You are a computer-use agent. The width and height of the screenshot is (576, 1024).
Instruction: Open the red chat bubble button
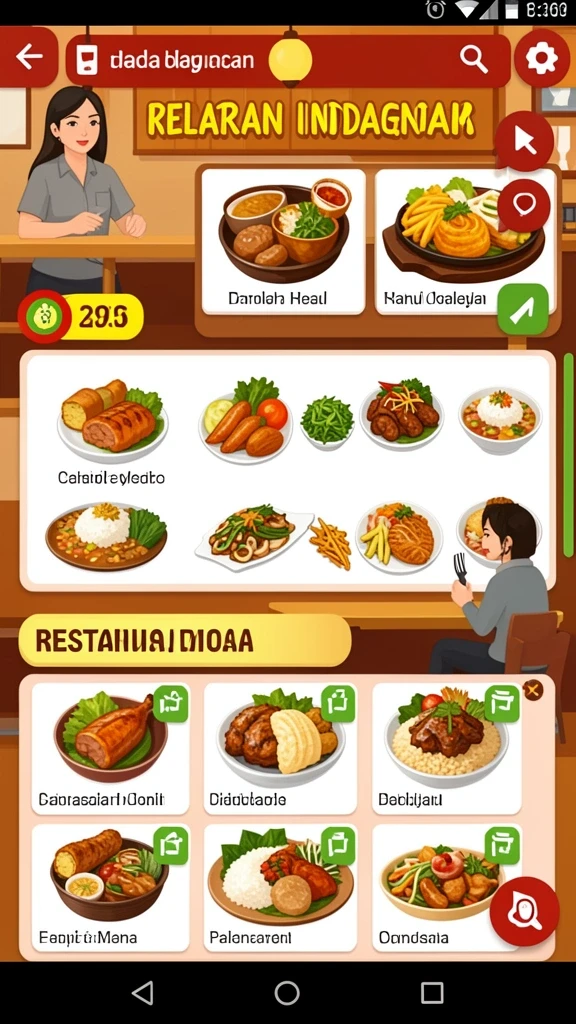[x=524, y=206]
